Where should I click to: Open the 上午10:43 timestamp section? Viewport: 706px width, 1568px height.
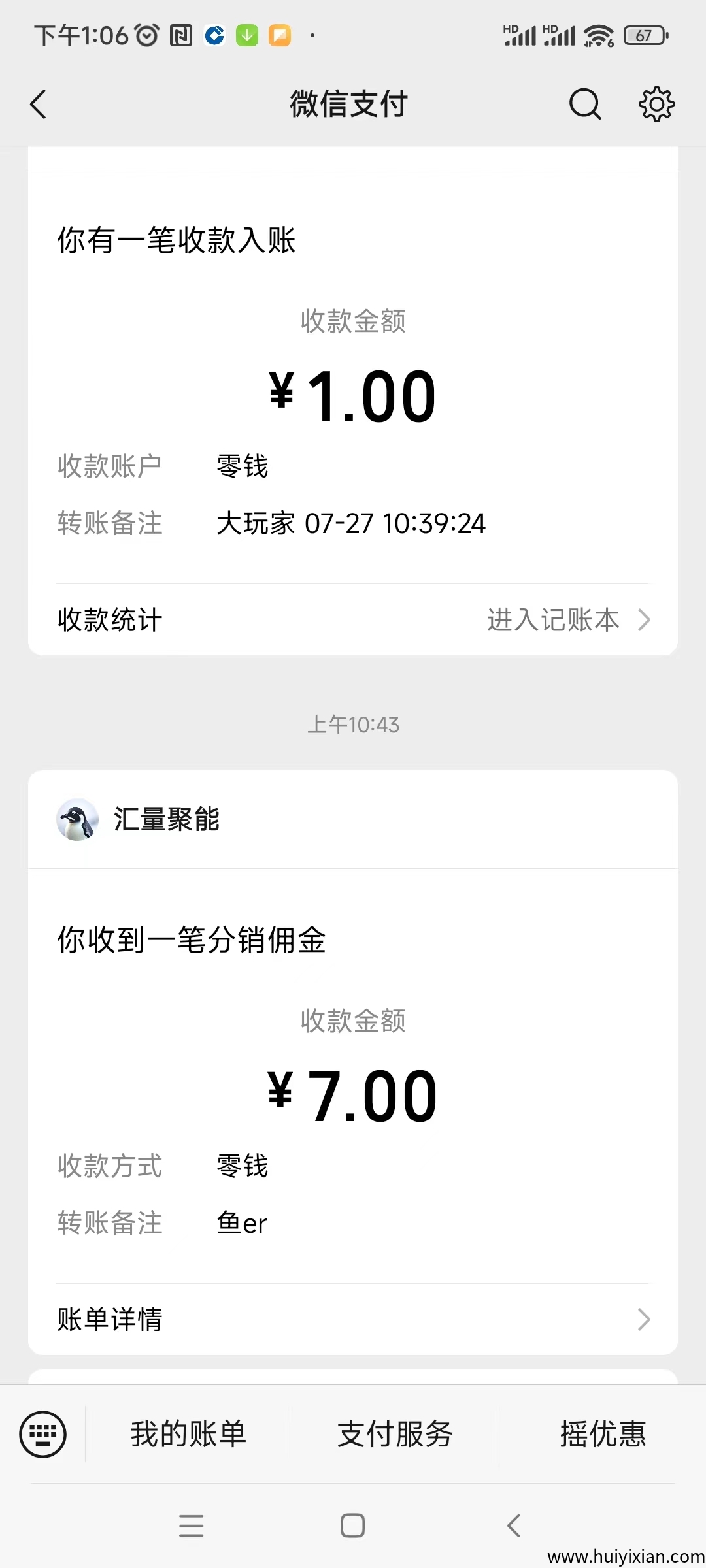(352, 724)
